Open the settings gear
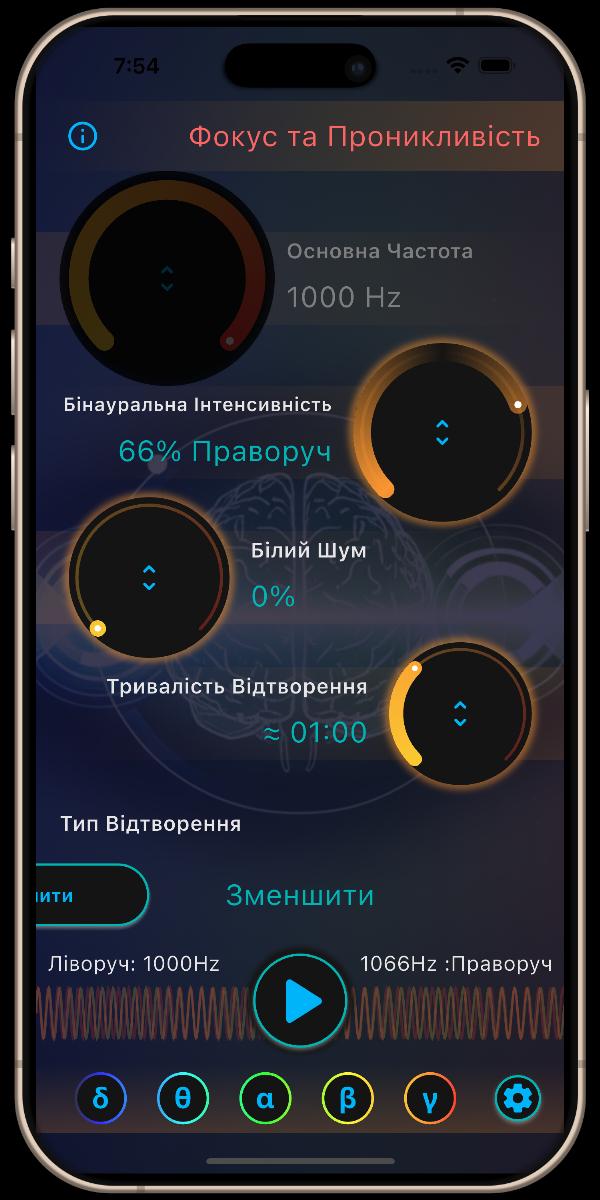 518,1100
